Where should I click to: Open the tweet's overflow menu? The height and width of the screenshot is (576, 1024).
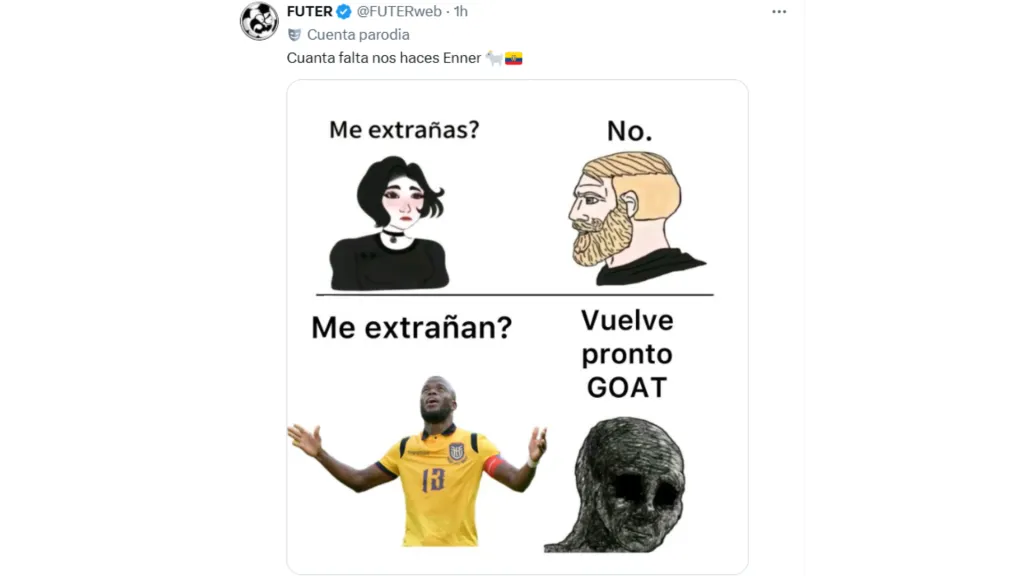tap(779, 12)
